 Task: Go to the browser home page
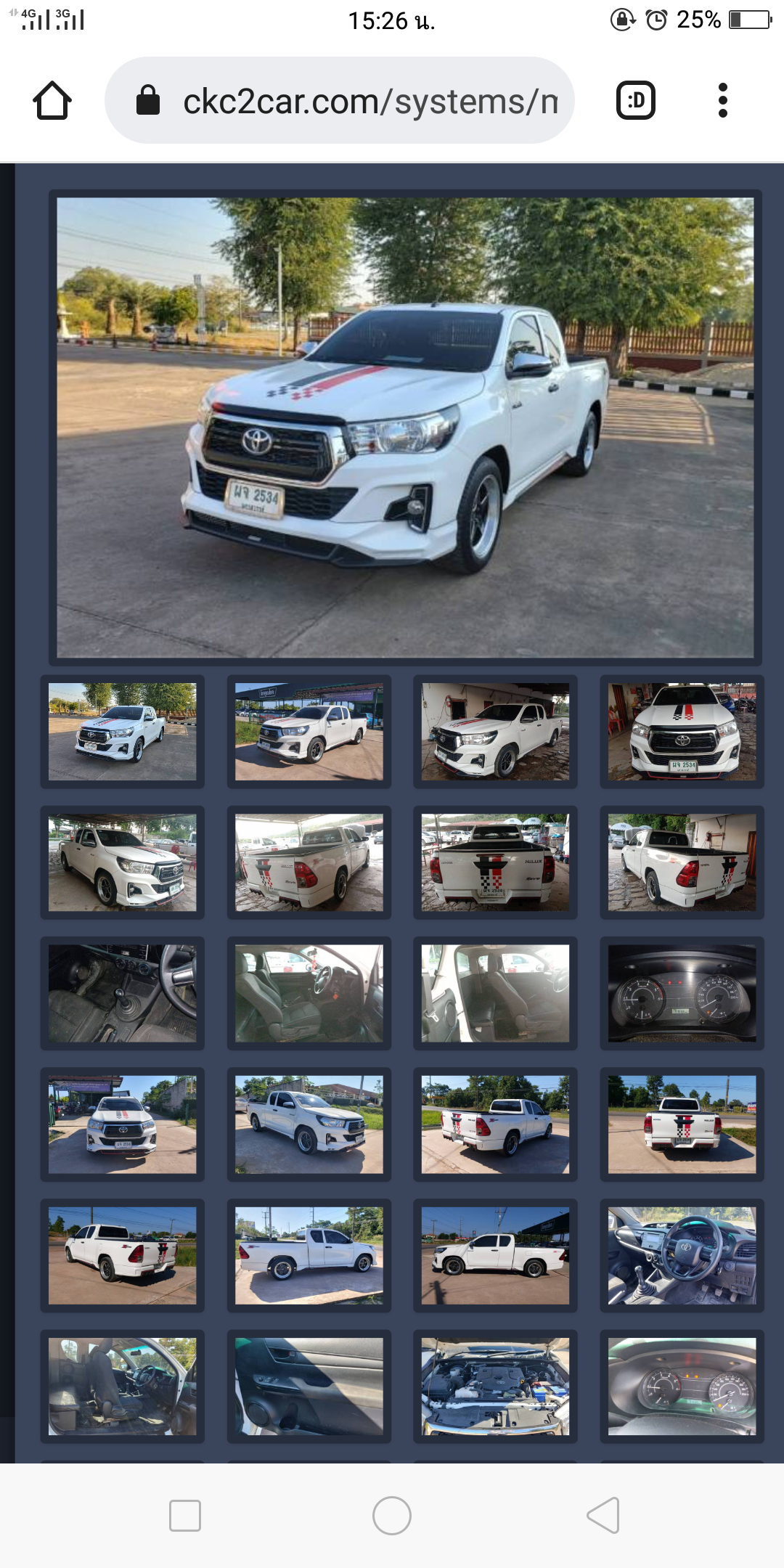point(52,100)
